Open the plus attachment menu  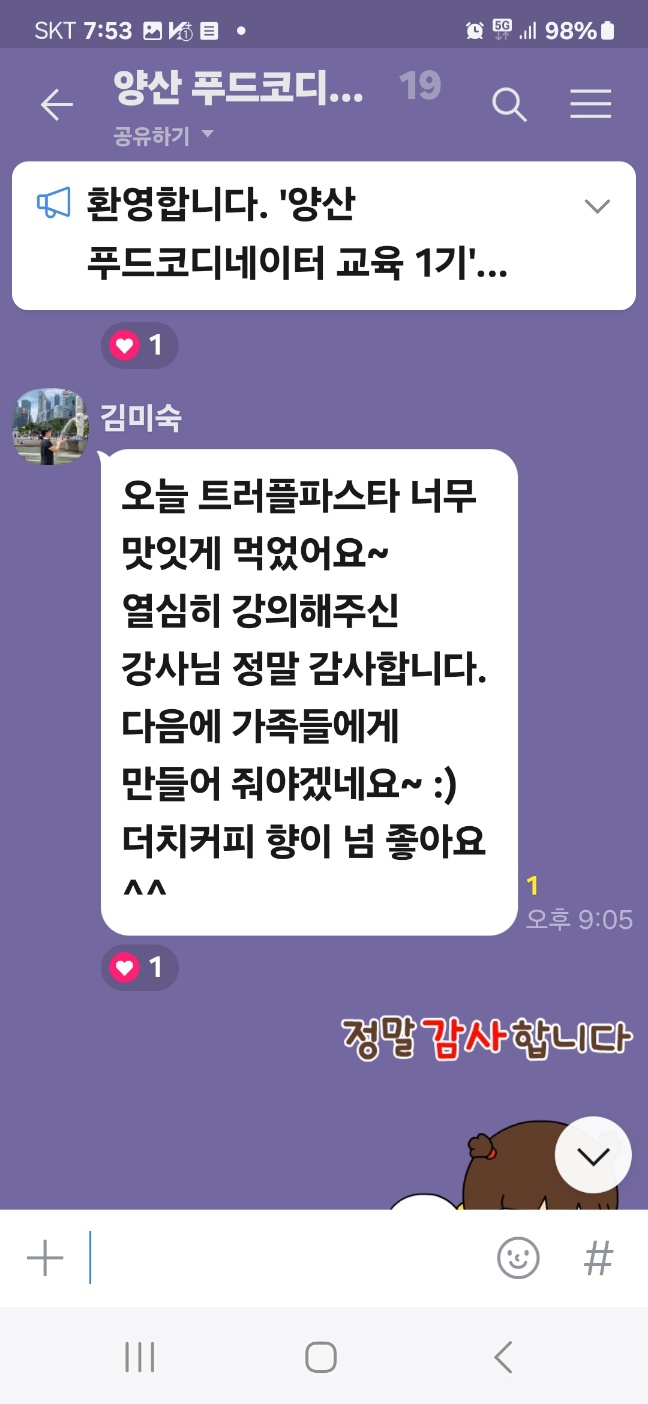coord(45,1258)
